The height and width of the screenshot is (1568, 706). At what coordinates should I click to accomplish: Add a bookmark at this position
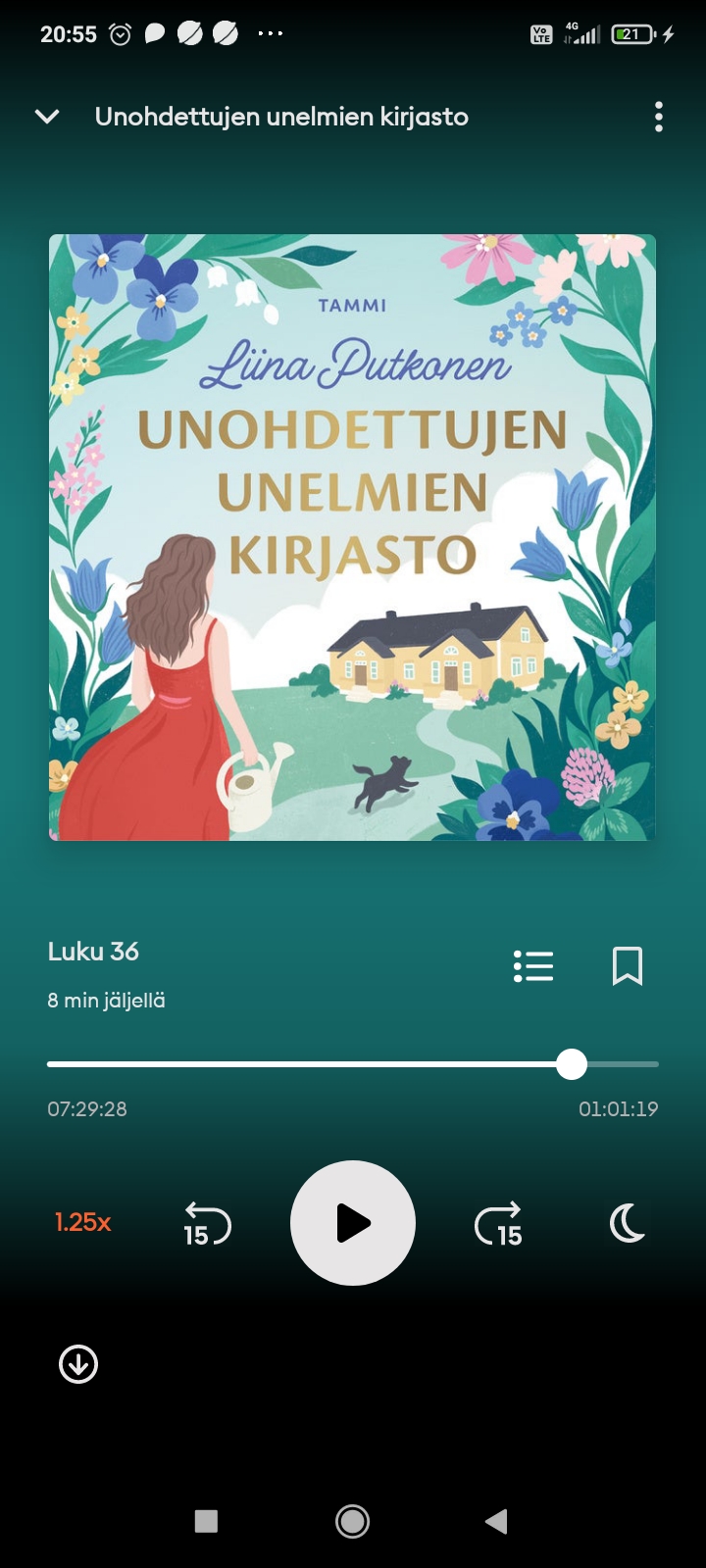627,966
